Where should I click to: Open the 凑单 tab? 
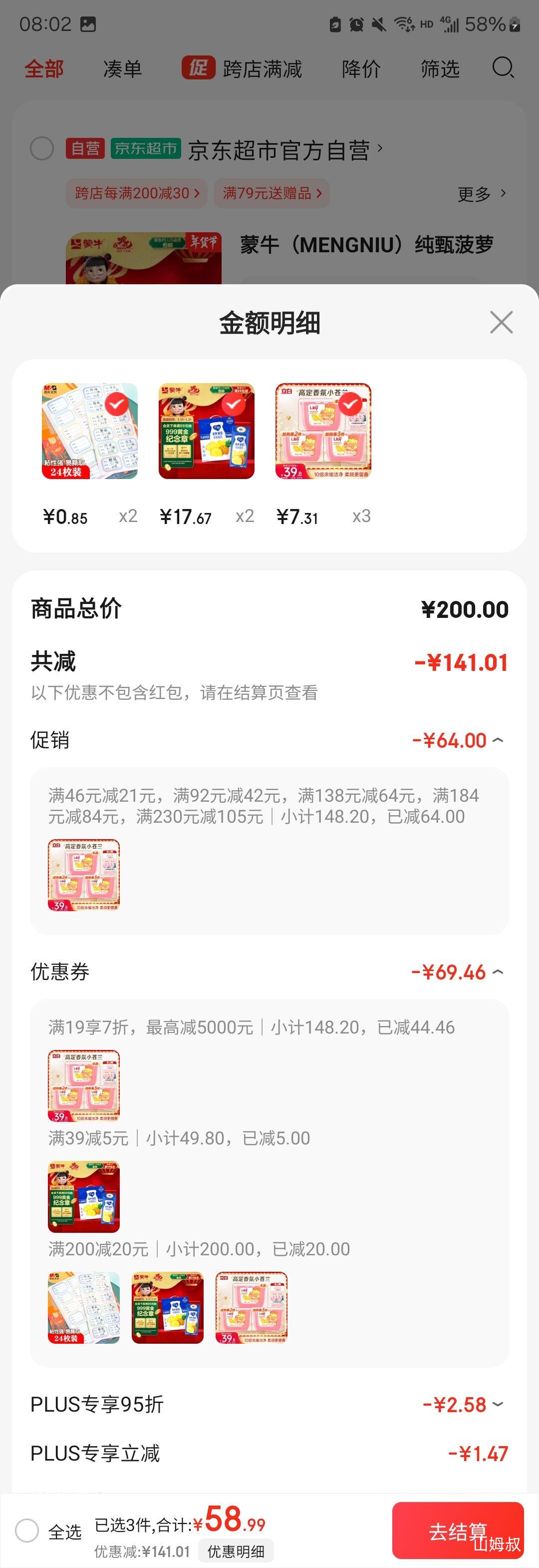tap(122, 69)
